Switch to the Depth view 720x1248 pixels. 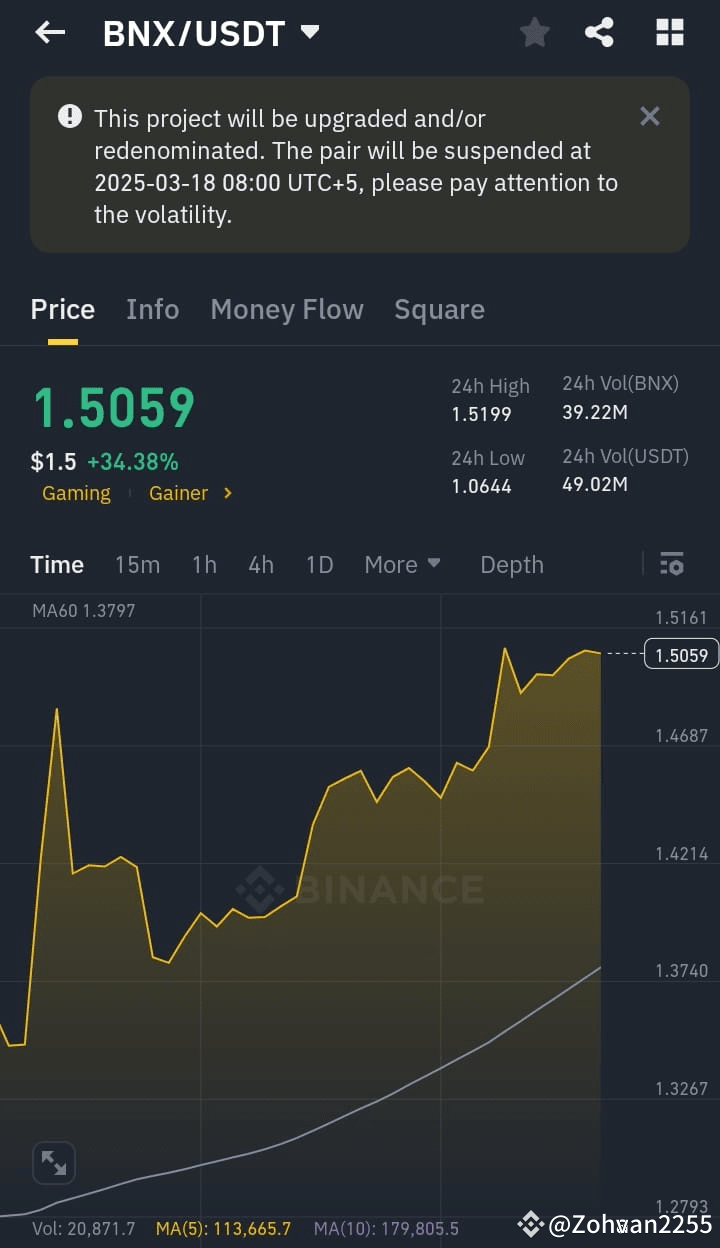click(x=511, y=565)
